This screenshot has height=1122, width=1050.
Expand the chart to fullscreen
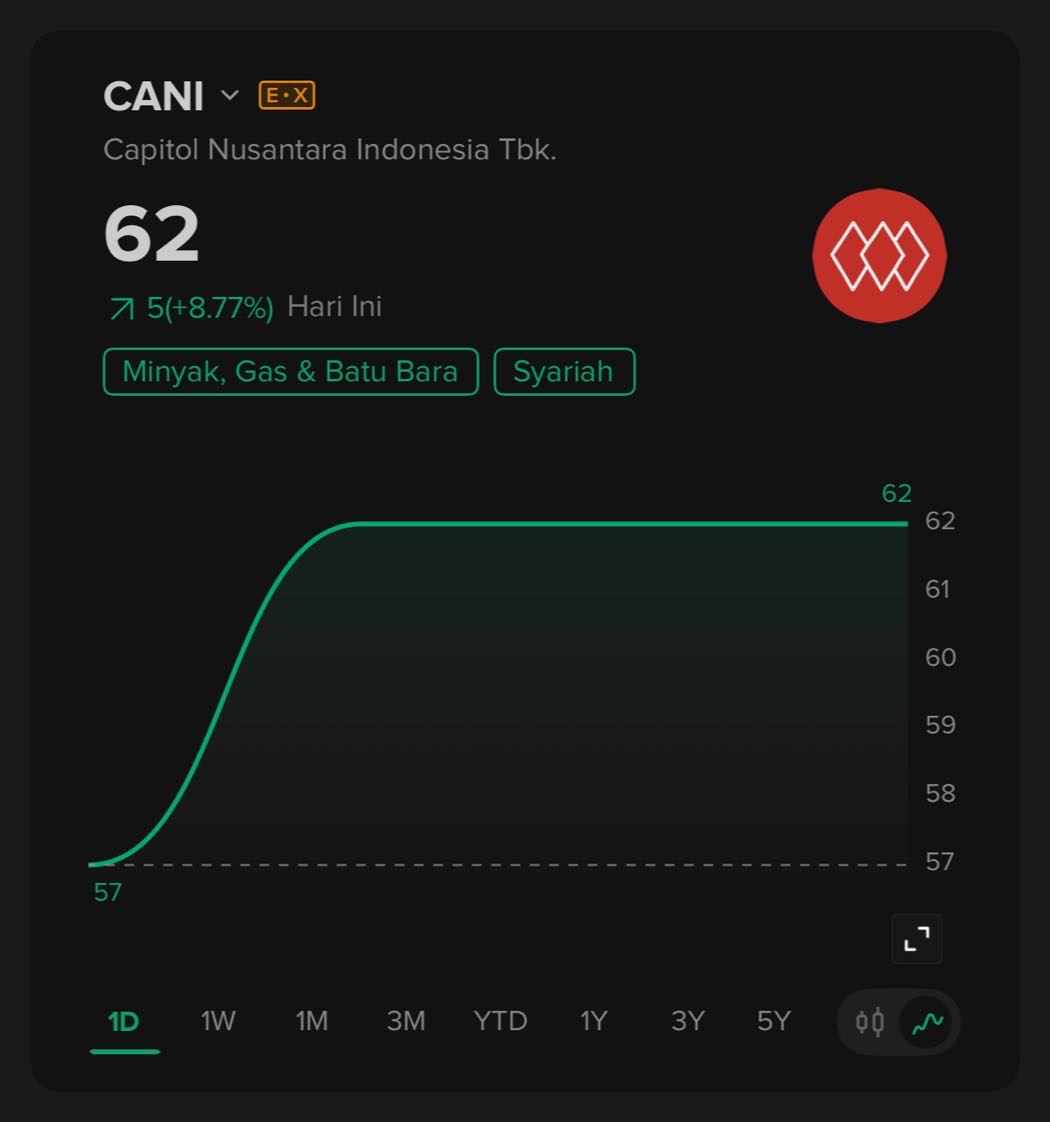[916, 939]
